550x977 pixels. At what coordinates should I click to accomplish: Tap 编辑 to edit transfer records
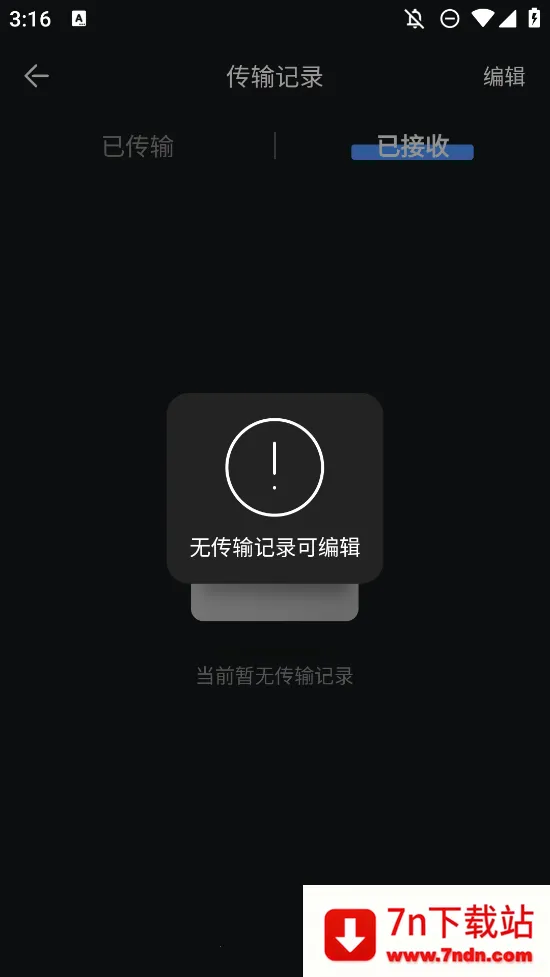click(x=504, y=77)
